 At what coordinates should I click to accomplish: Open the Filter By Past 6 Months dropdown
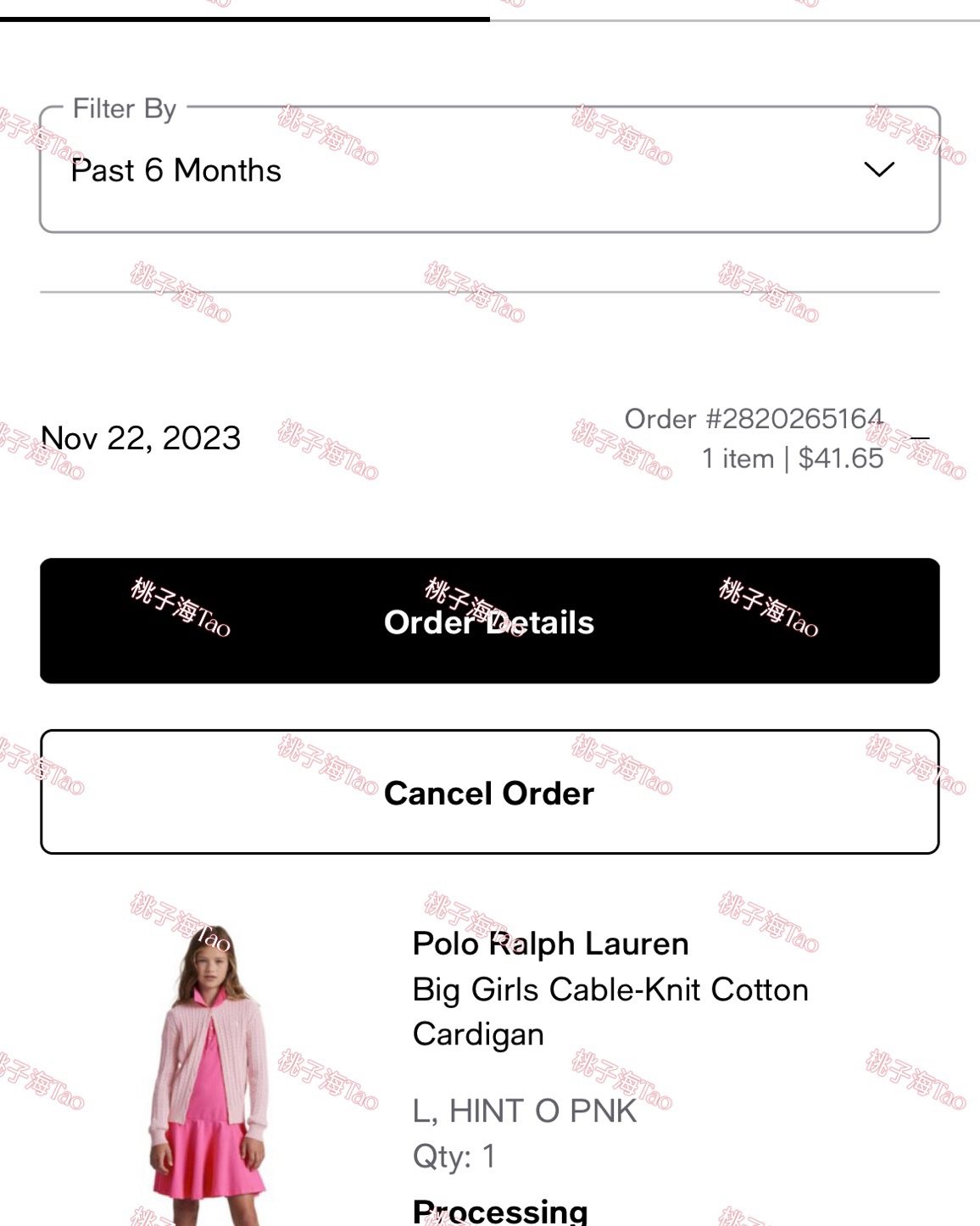coord(489,170)
